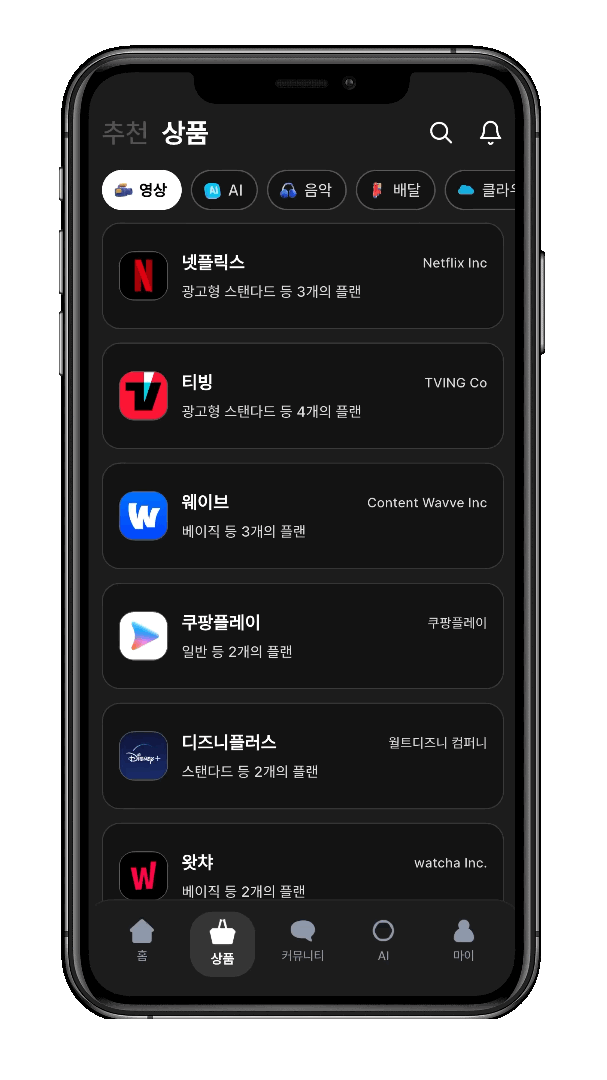Filter by the 음악 category chip
The height and width of the screenshot is (1080, 607).
pyautogui.click(x=306, y=190)
